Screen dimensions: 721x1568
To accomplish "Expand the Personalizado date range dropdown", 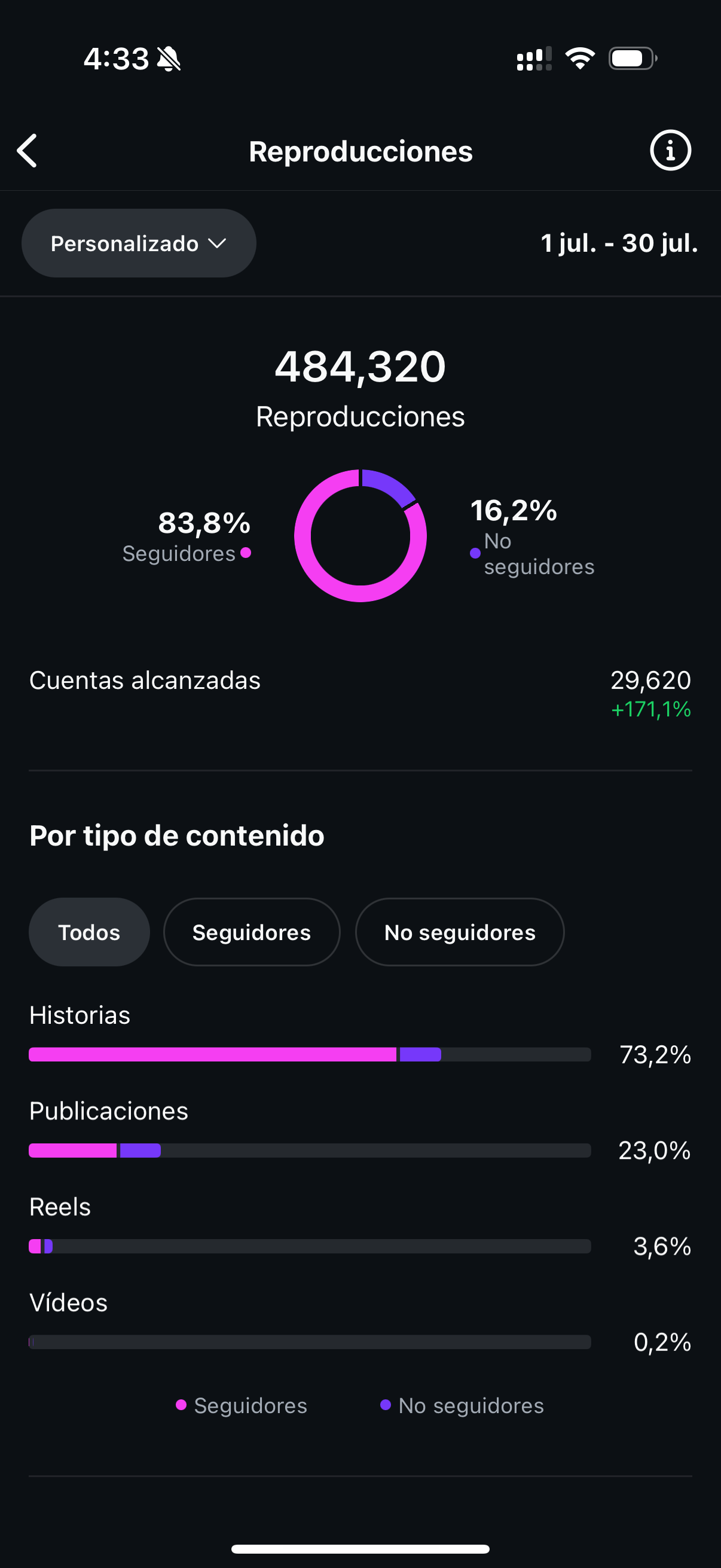I will (x=139, y=243).
